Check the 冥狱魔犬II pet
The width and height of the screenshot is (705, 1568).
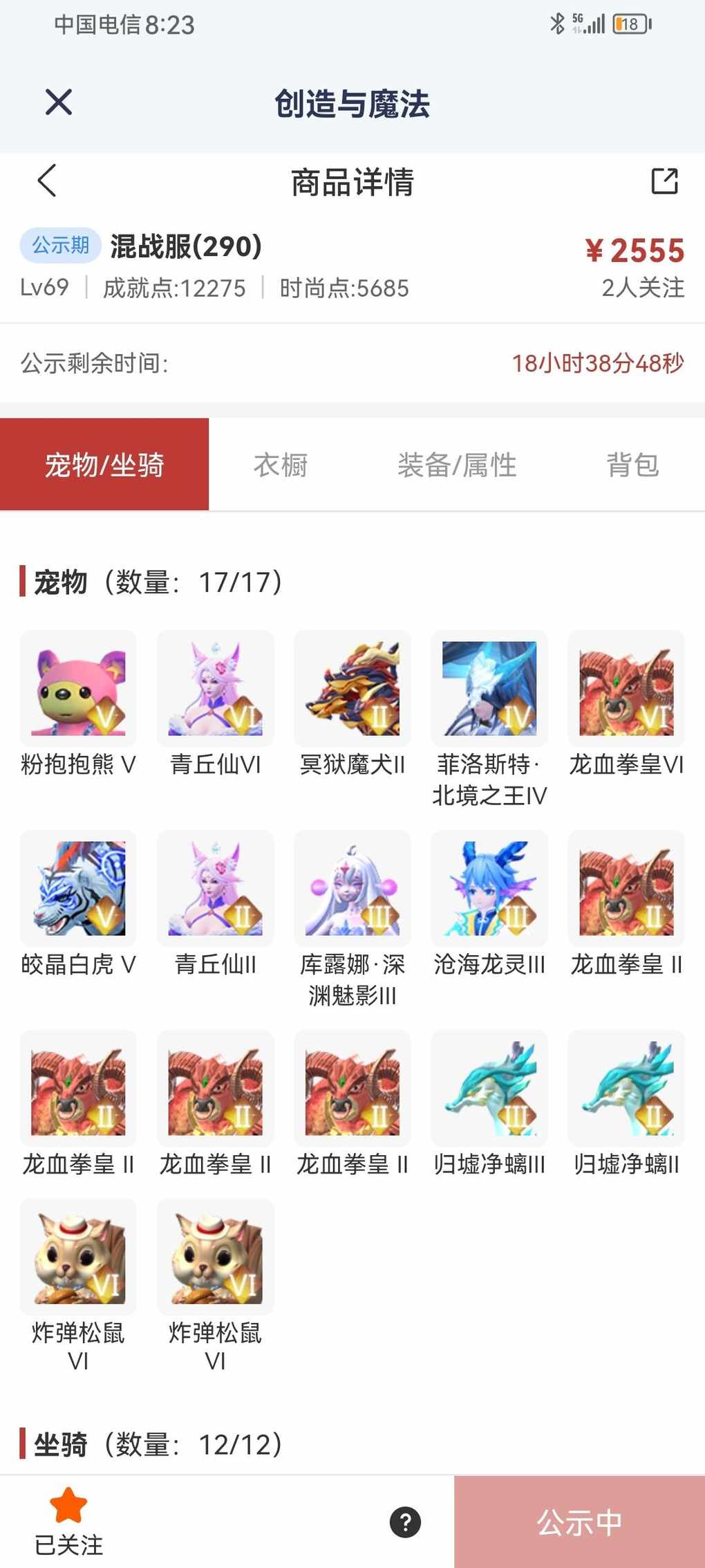click(352, 688)
